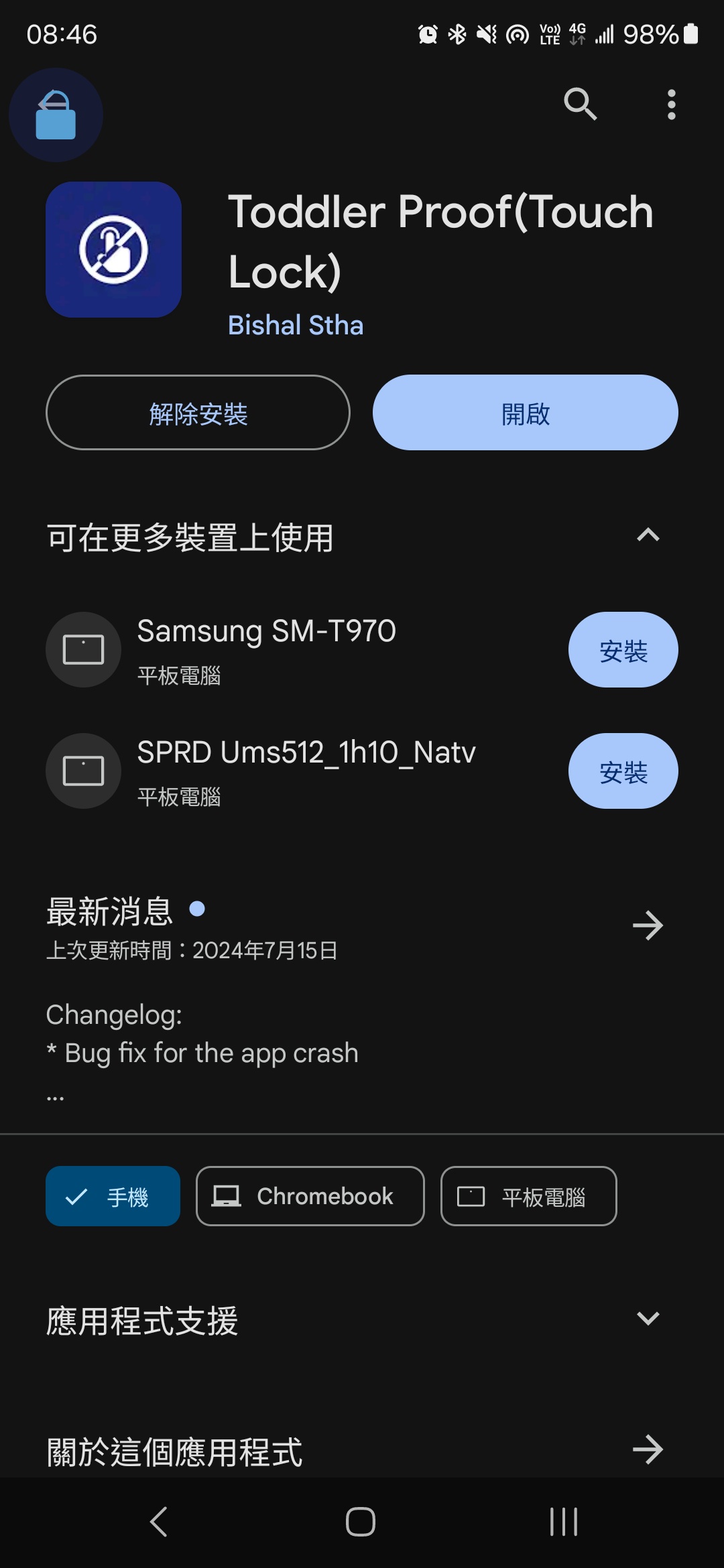Go back with system back button

pos(159,1521)
